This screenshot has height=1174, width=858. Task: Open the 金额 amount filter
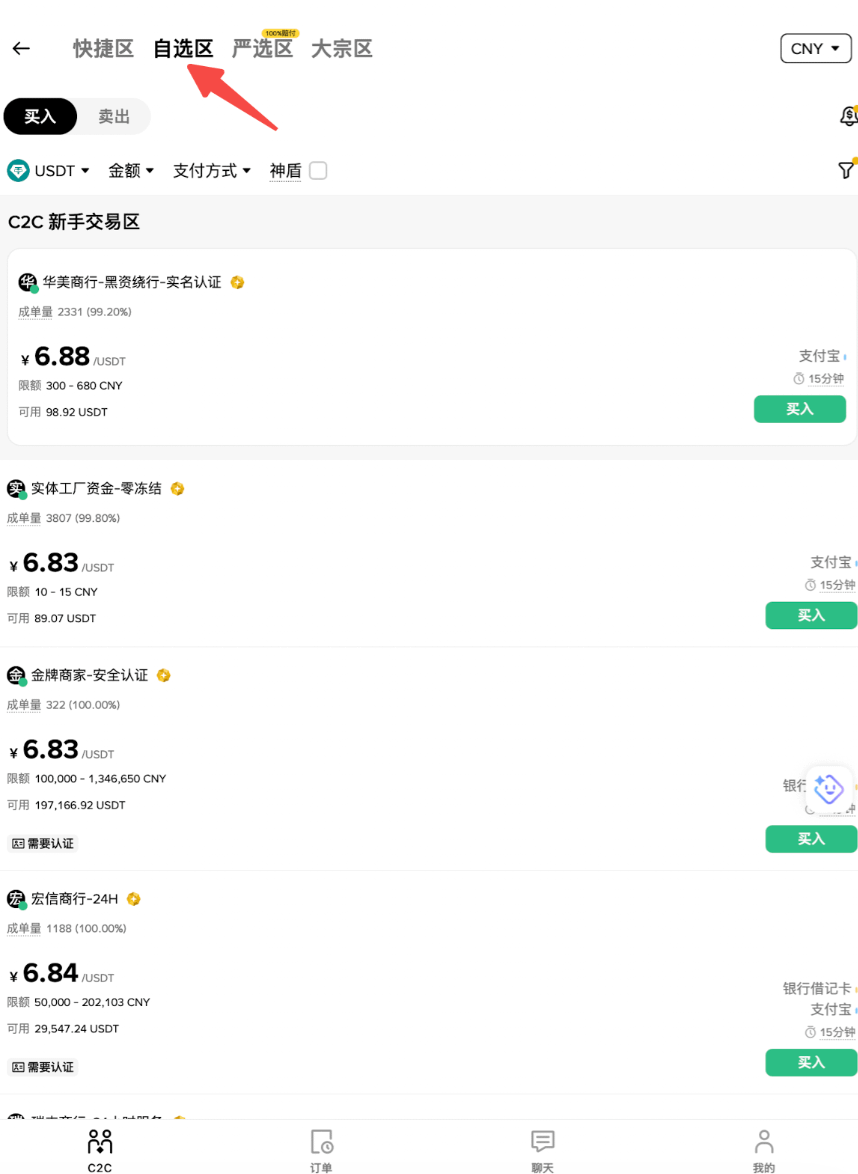pos(131,170)
